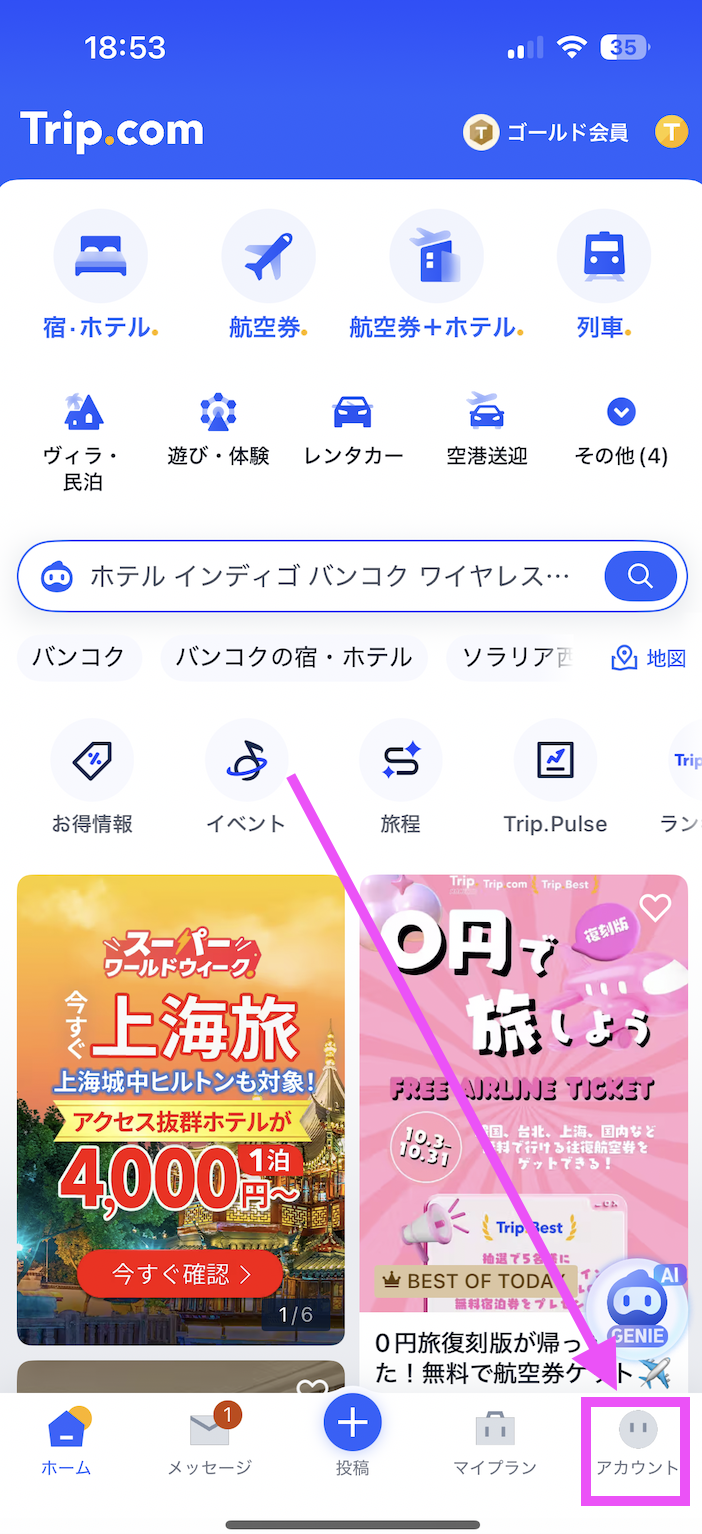The height and width of the screenshot is (1534, 702).
Task: Open the 地図 map view
Action: click(650, 658)
